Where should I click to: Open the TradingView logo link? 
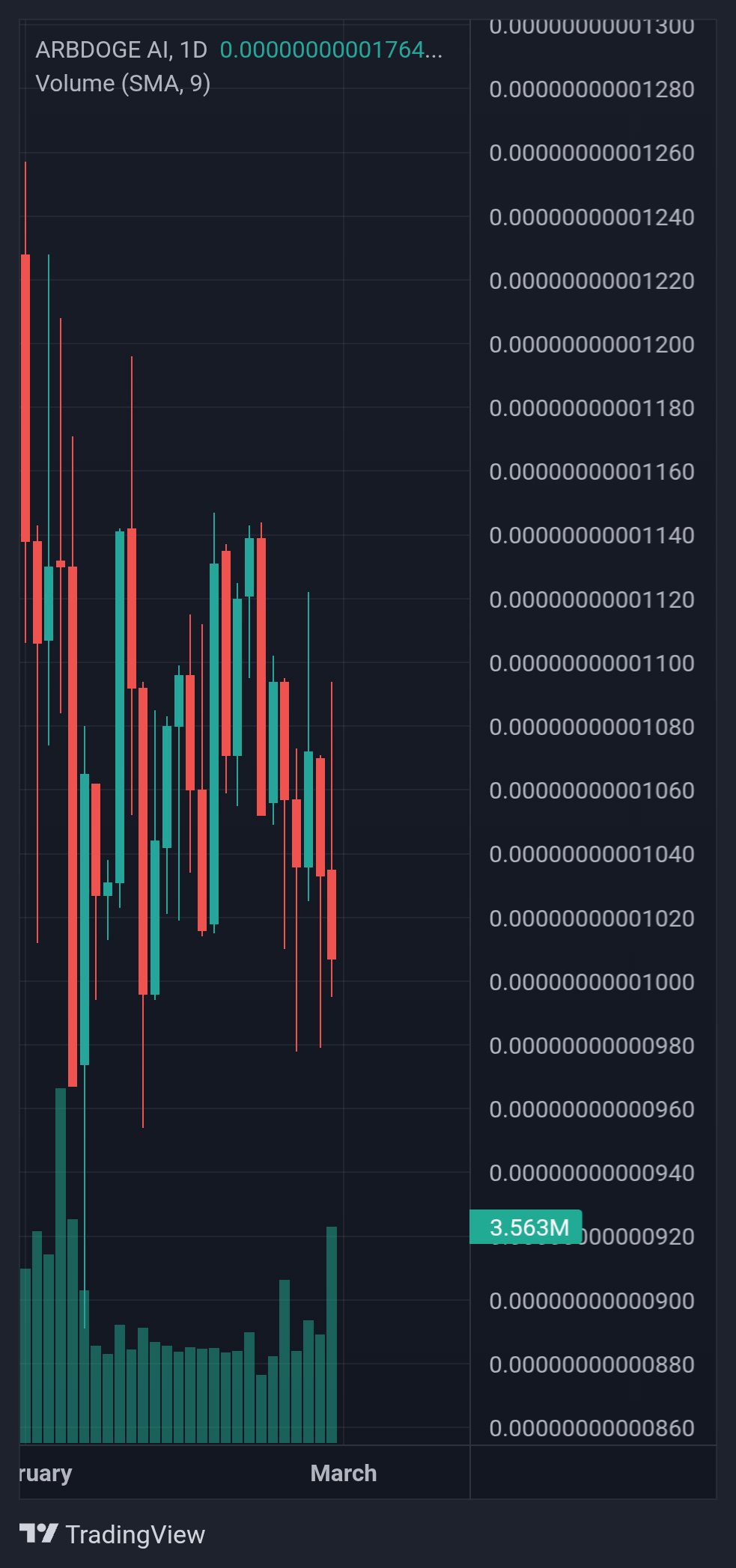click(x=112, y=1534)
